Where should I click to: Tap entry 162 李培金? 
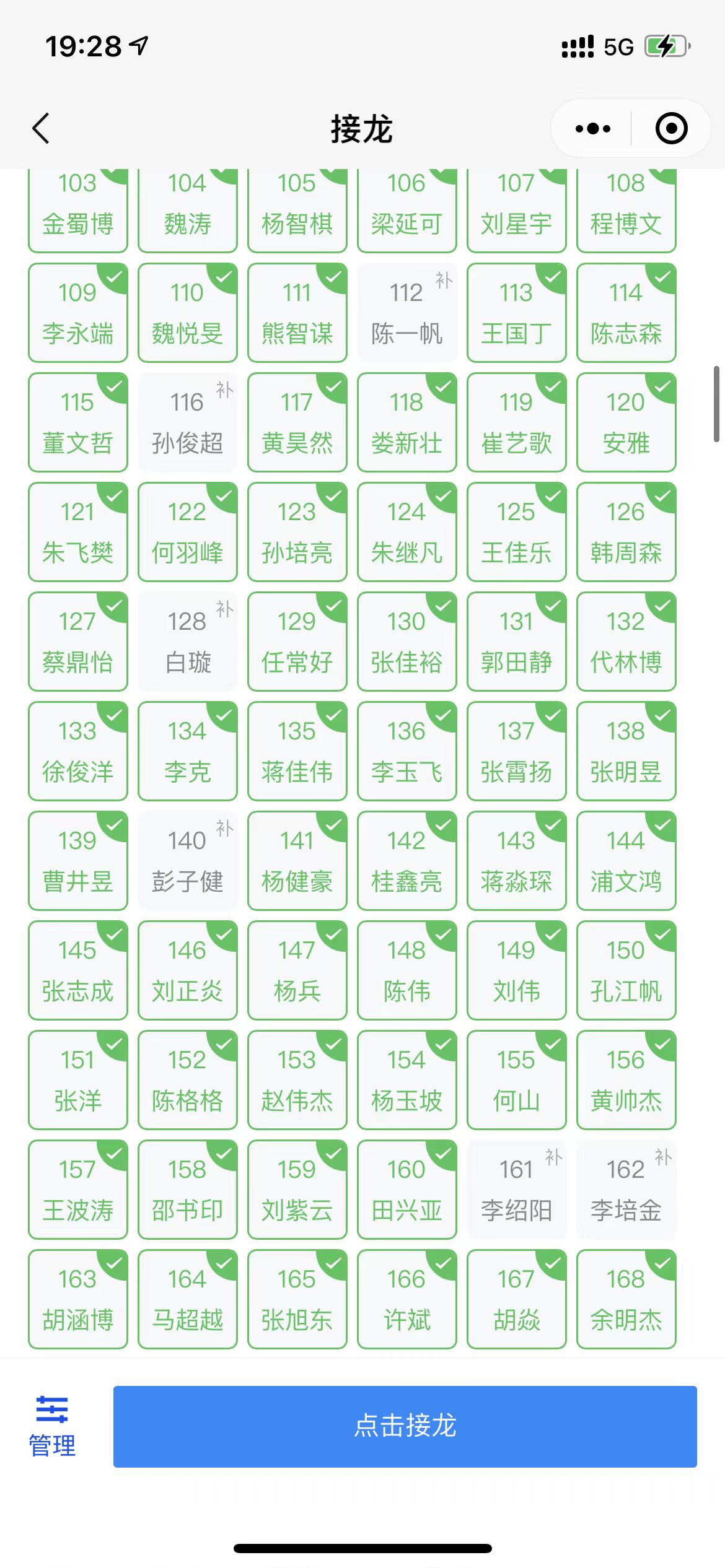coord(626,1190)
